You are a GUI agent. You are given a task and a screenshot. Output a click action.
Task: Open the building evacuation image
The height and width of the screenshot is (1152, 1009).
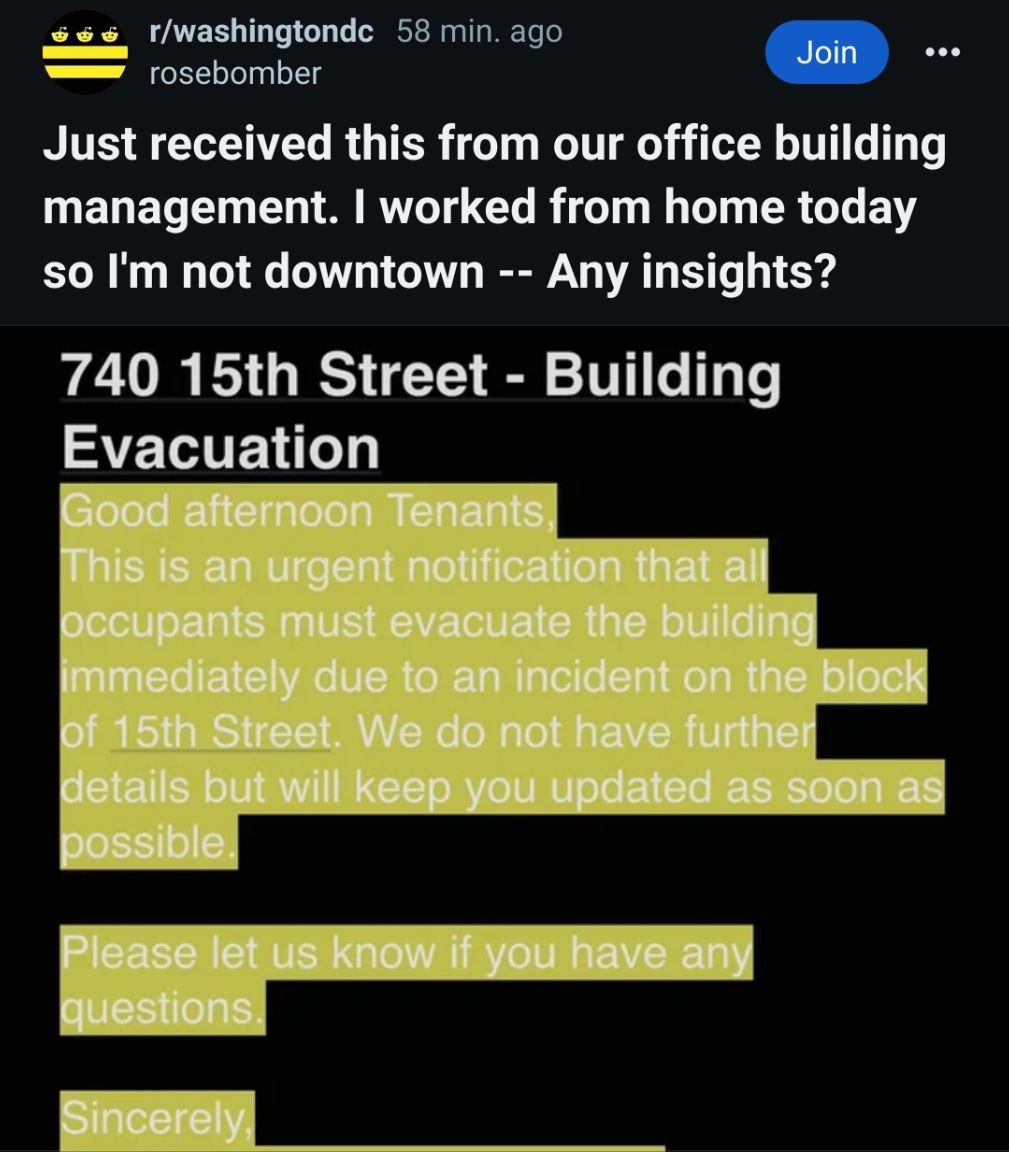(504, 740)
